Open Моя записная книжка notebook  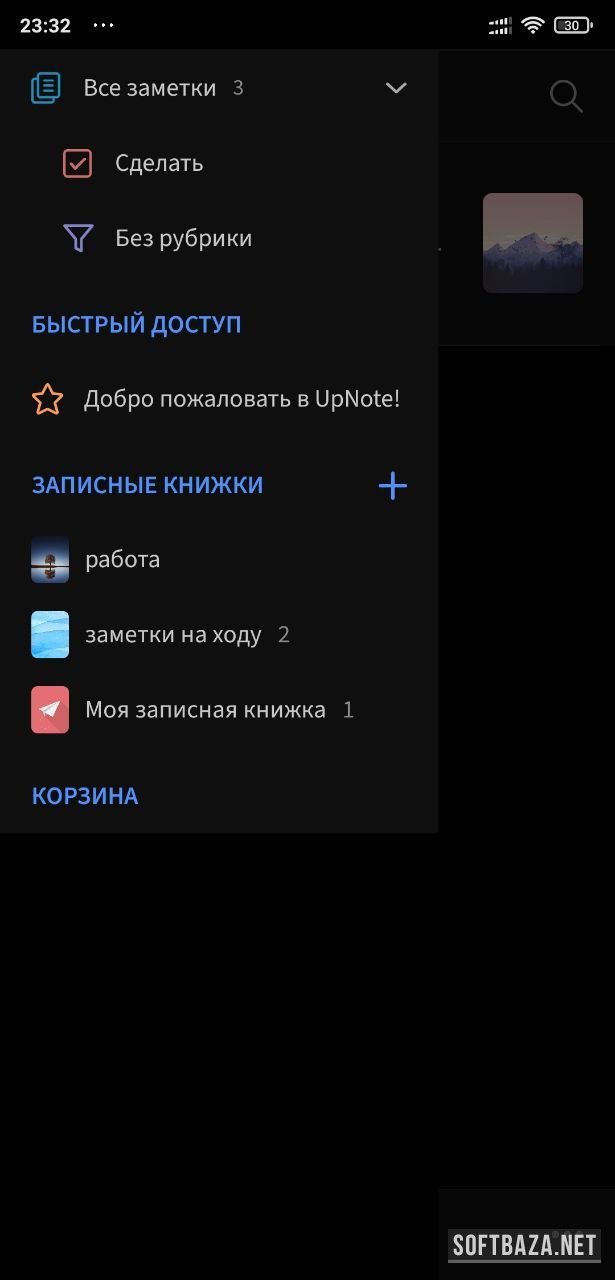204,710
